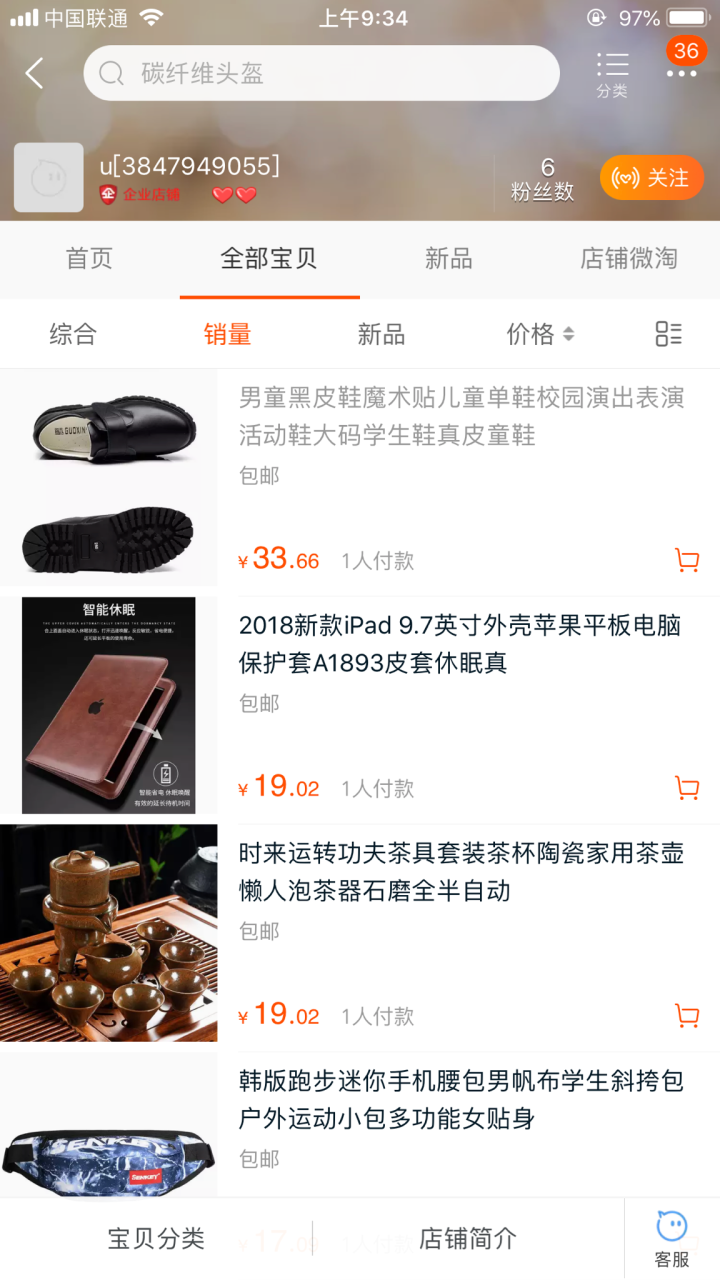Open 宝贝分类 at the bottom

[156, 1239]
